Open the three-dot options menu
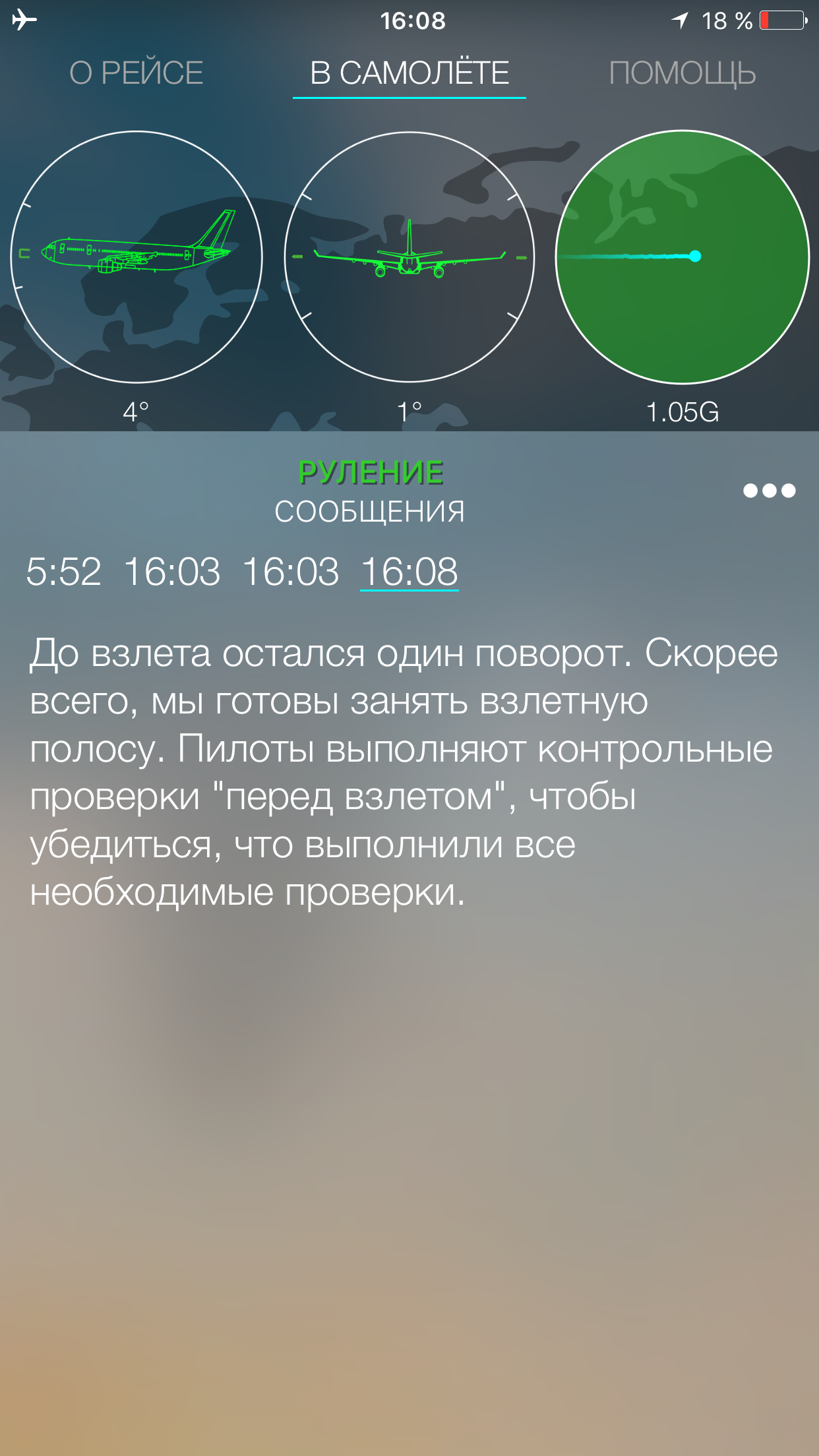The width and height of the screenshot is (819, 1456). pos(768,491)
